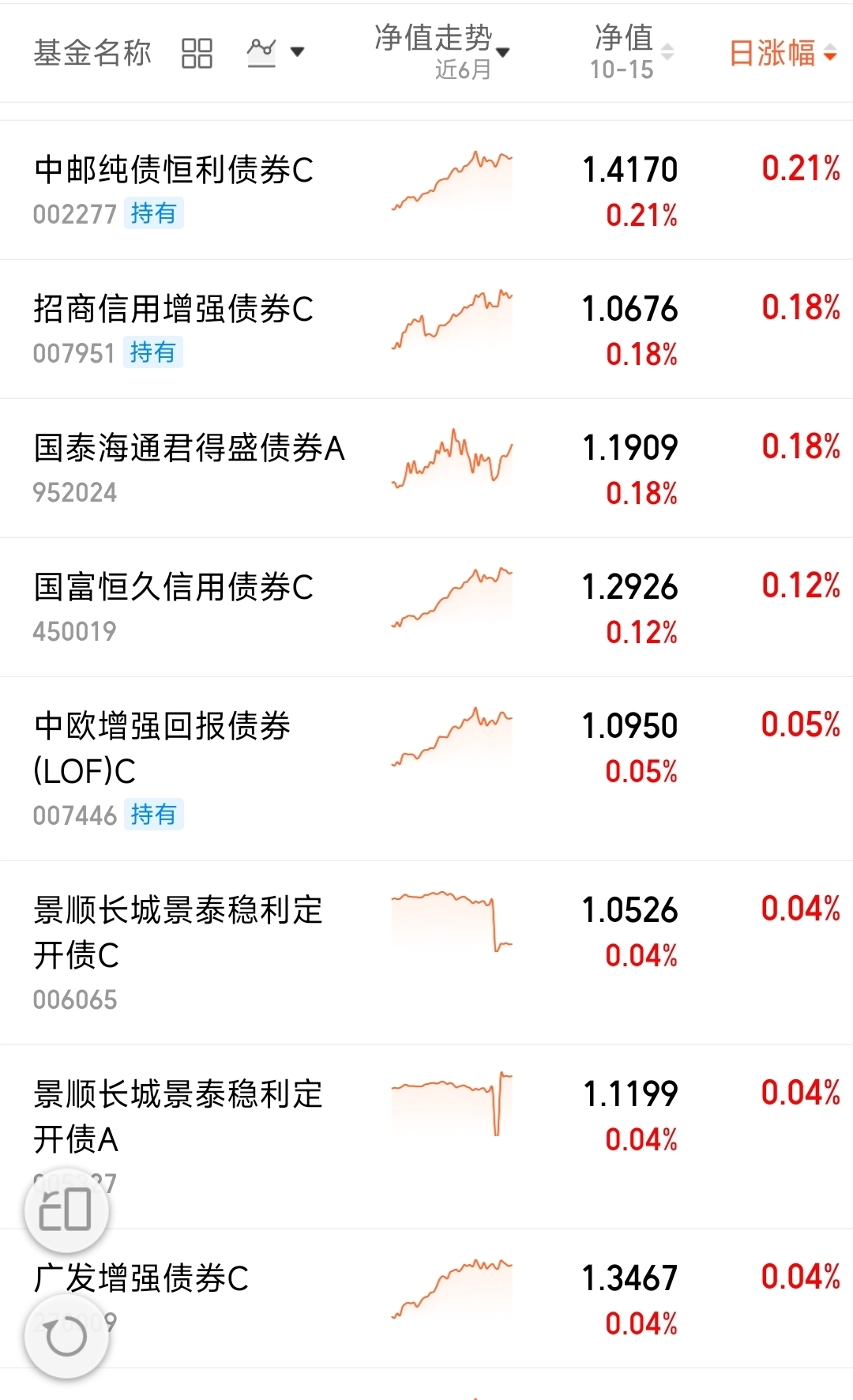
Task: View fund 景顺长城景泰稳利定开债A
Action: click(178, 1116)
